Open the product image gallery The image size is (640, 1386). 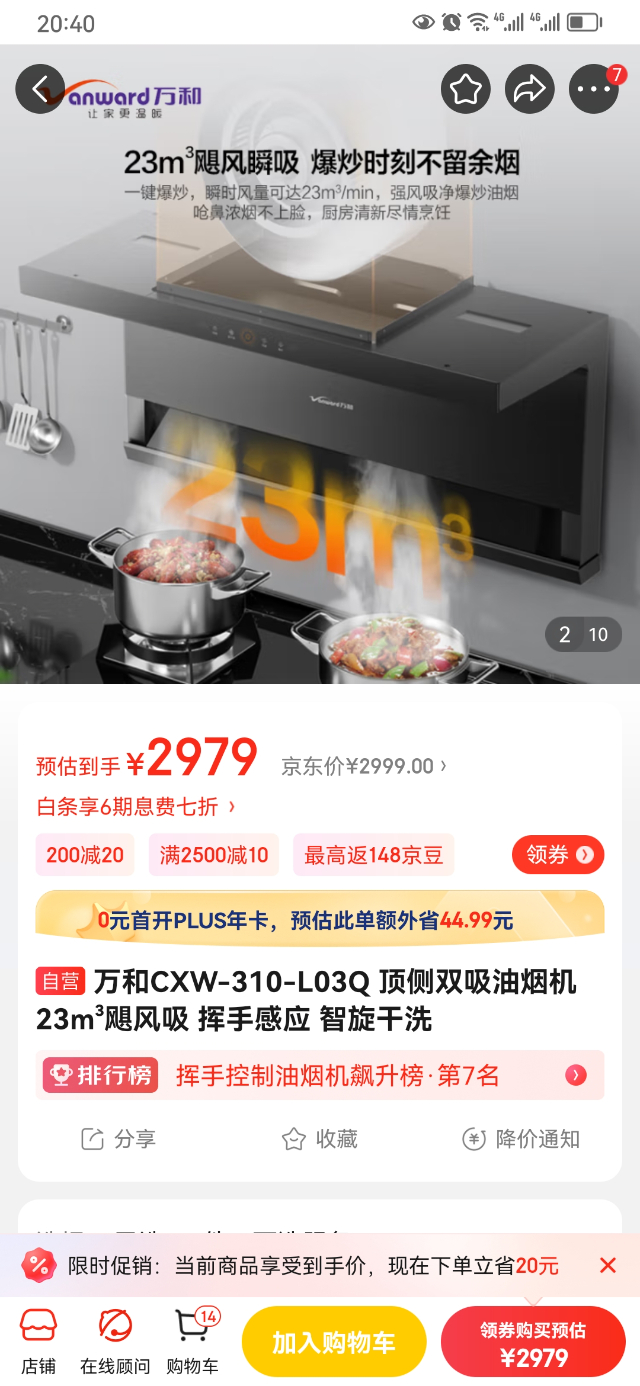click(x=320, y=400)
